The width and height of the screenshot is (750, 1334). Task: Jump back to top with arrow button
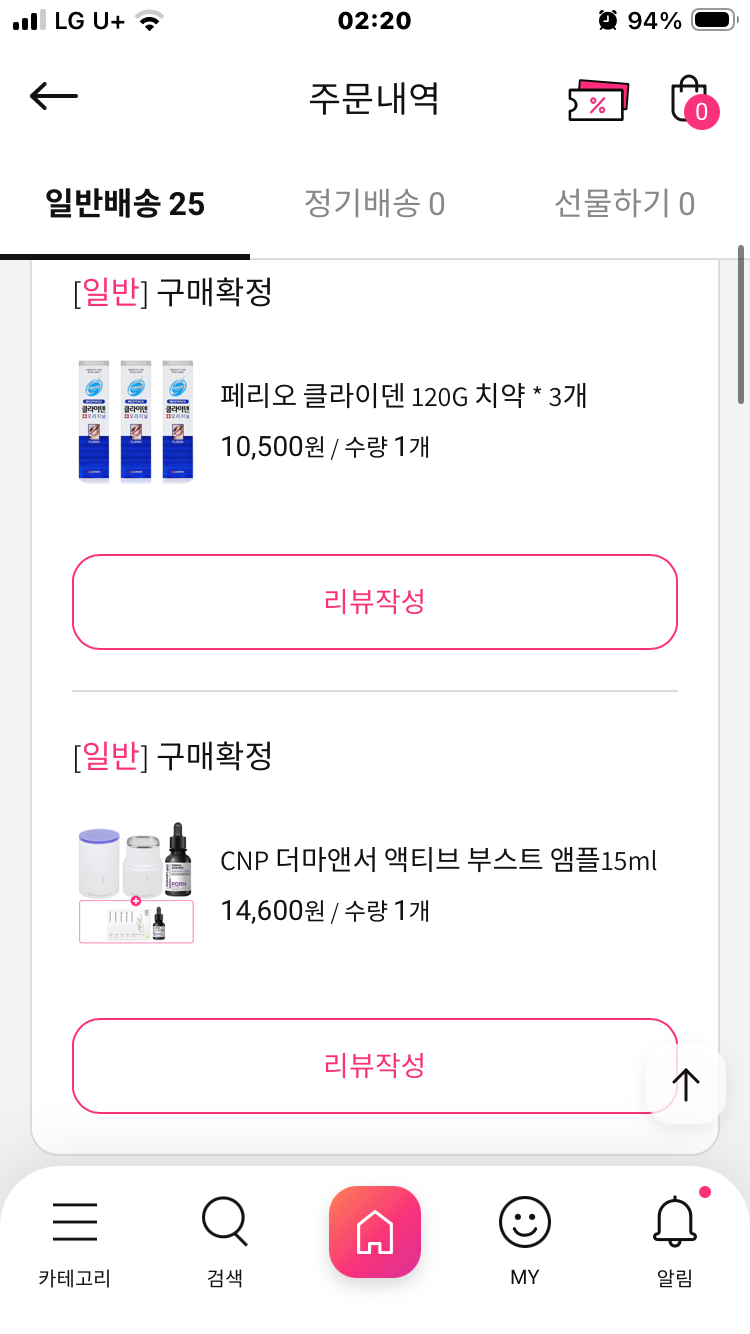point(686,1084)
